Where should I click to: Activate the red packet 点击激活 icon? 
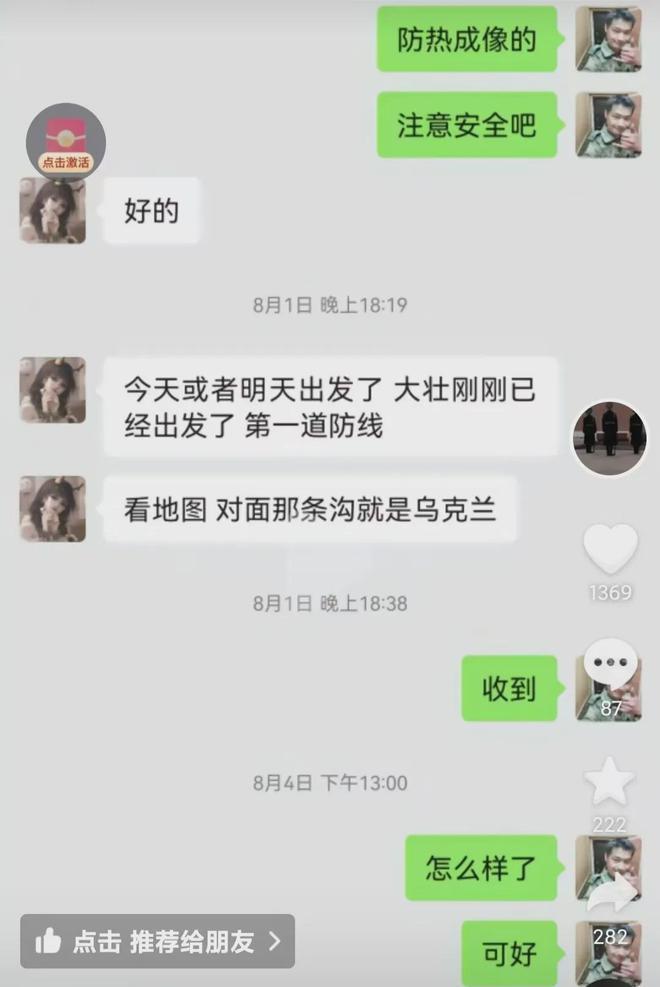coord(65,142)
